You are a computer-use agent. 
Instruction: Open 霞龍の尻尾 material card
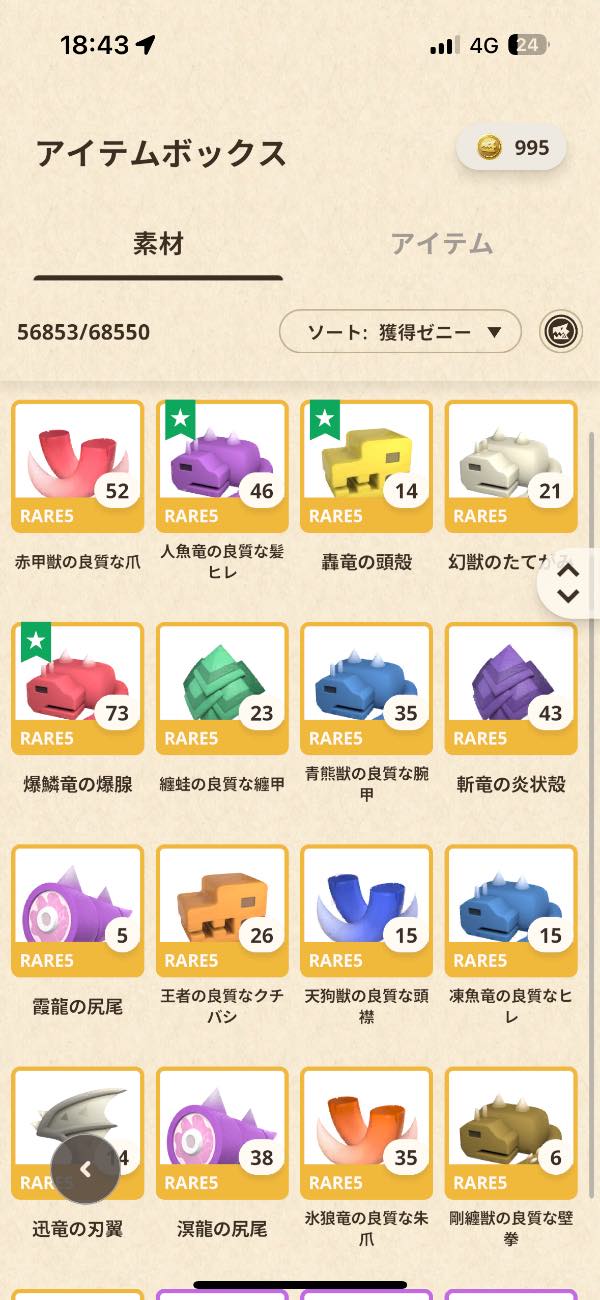click(x=78, y=911)
